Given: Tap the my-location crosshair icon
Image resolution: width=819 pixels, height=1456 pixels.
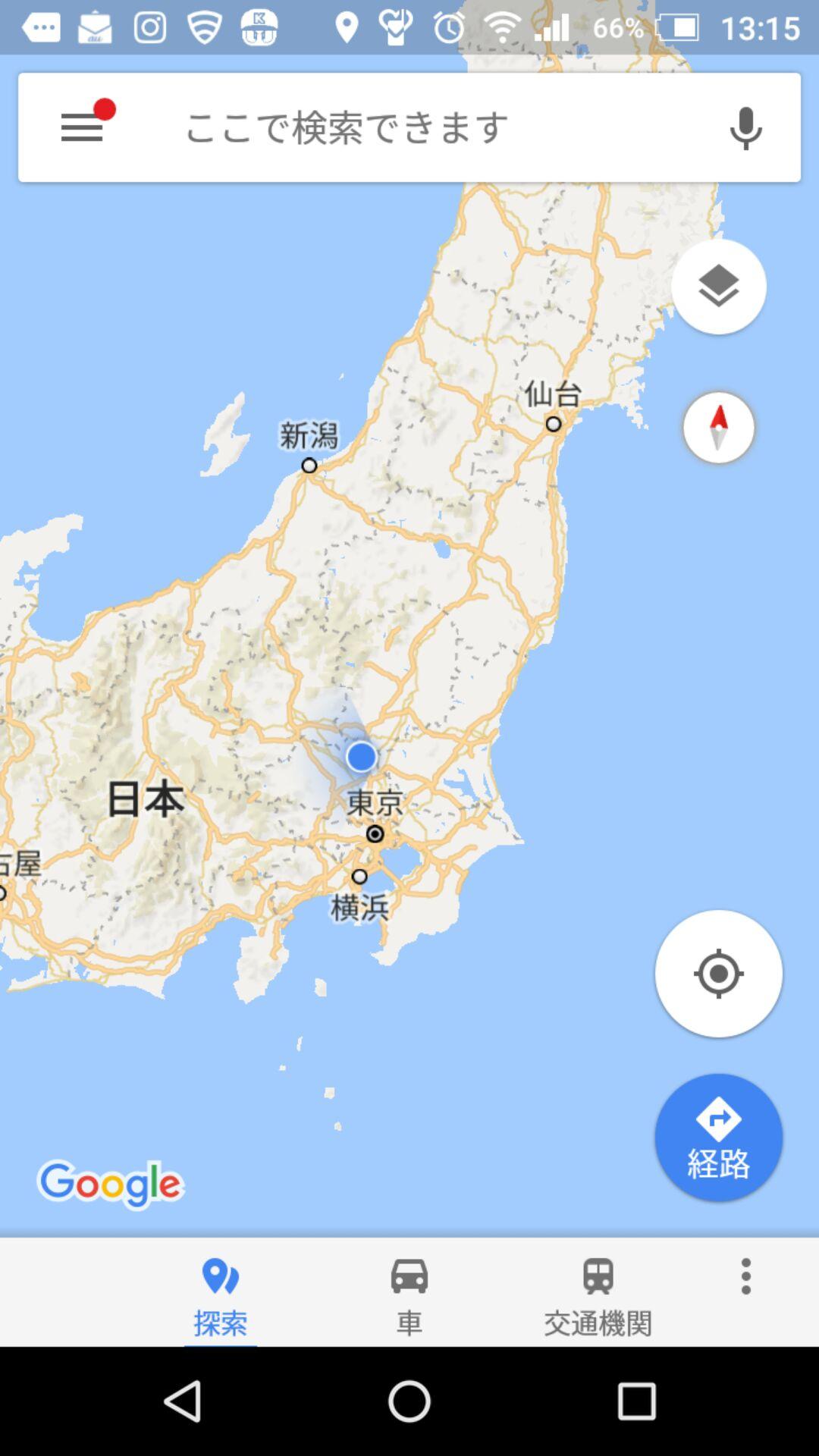Looking at the screenshot, I should coord(717,975).
